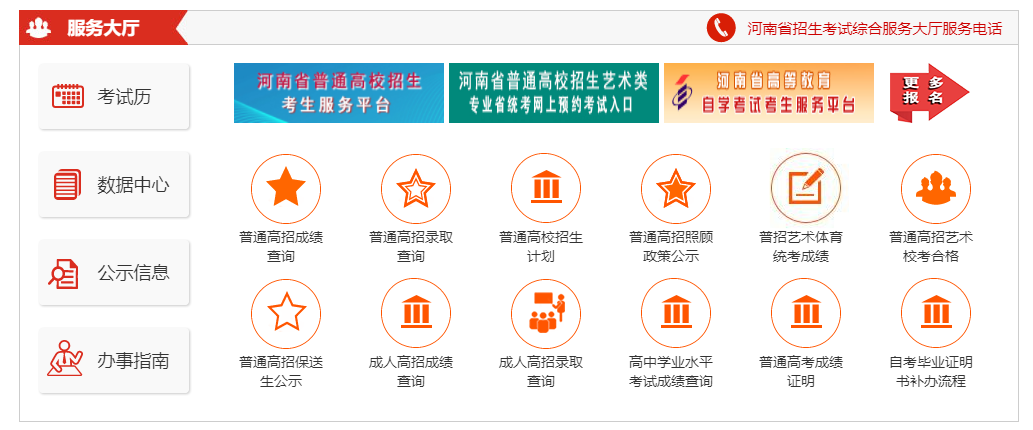
Task: Open 公示信息 public notices
Action: point(114,272)
